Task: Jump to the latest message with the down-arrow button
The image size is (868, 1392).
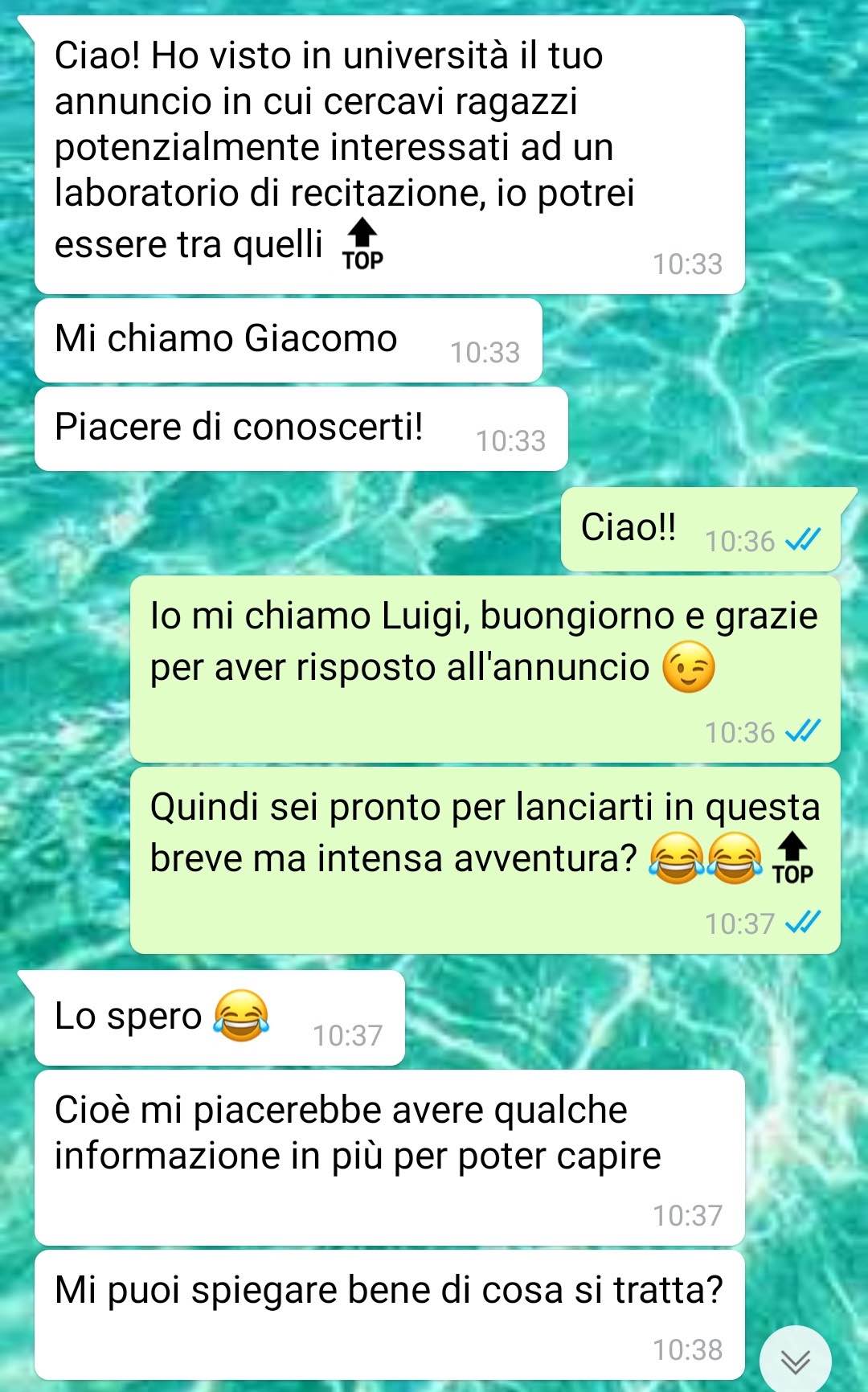Action: (x=795, y=1361)
